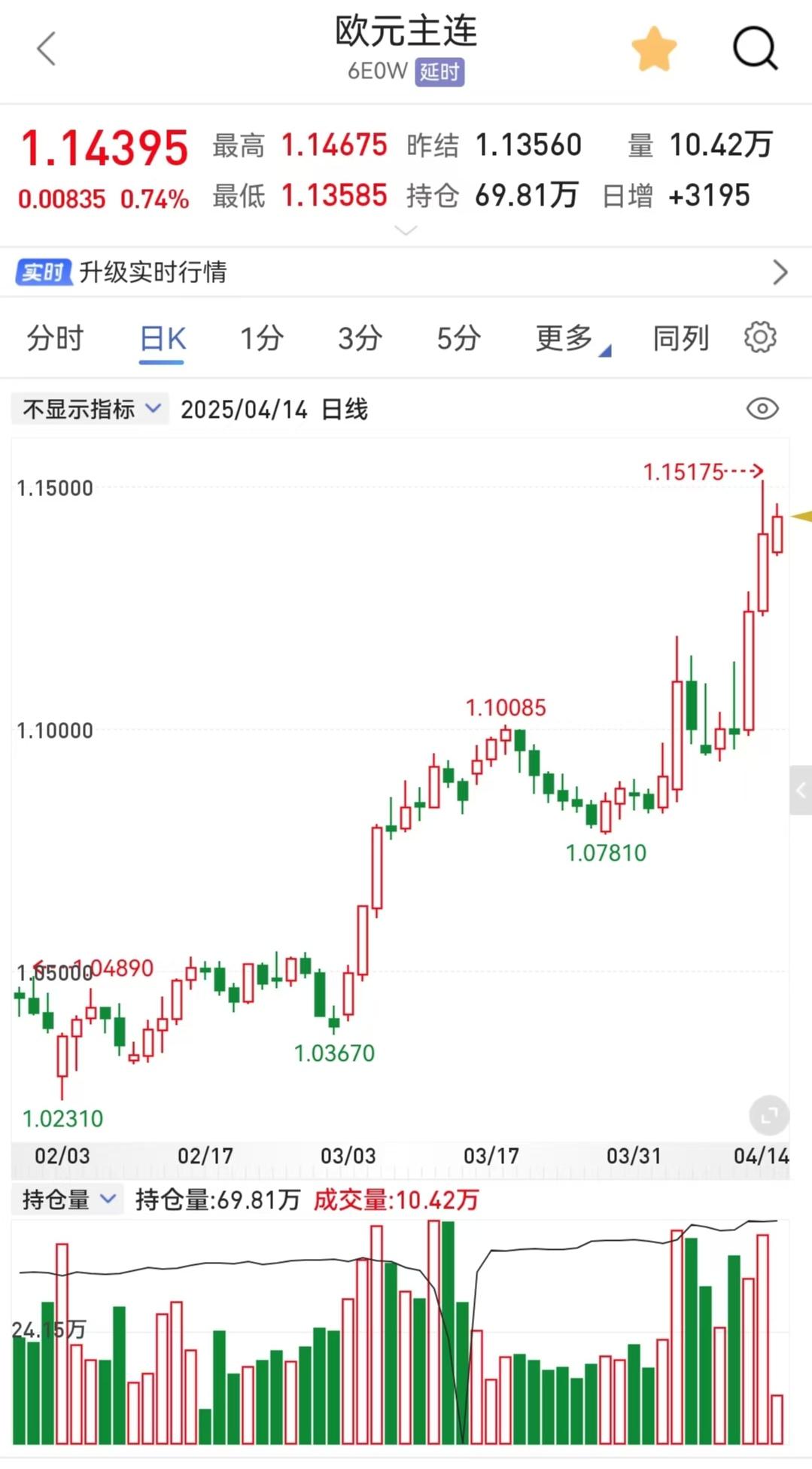Open the 不显示指标 indicator dropdown
The width and height of the screenshot is (812, 1469).
click(90, 409)
